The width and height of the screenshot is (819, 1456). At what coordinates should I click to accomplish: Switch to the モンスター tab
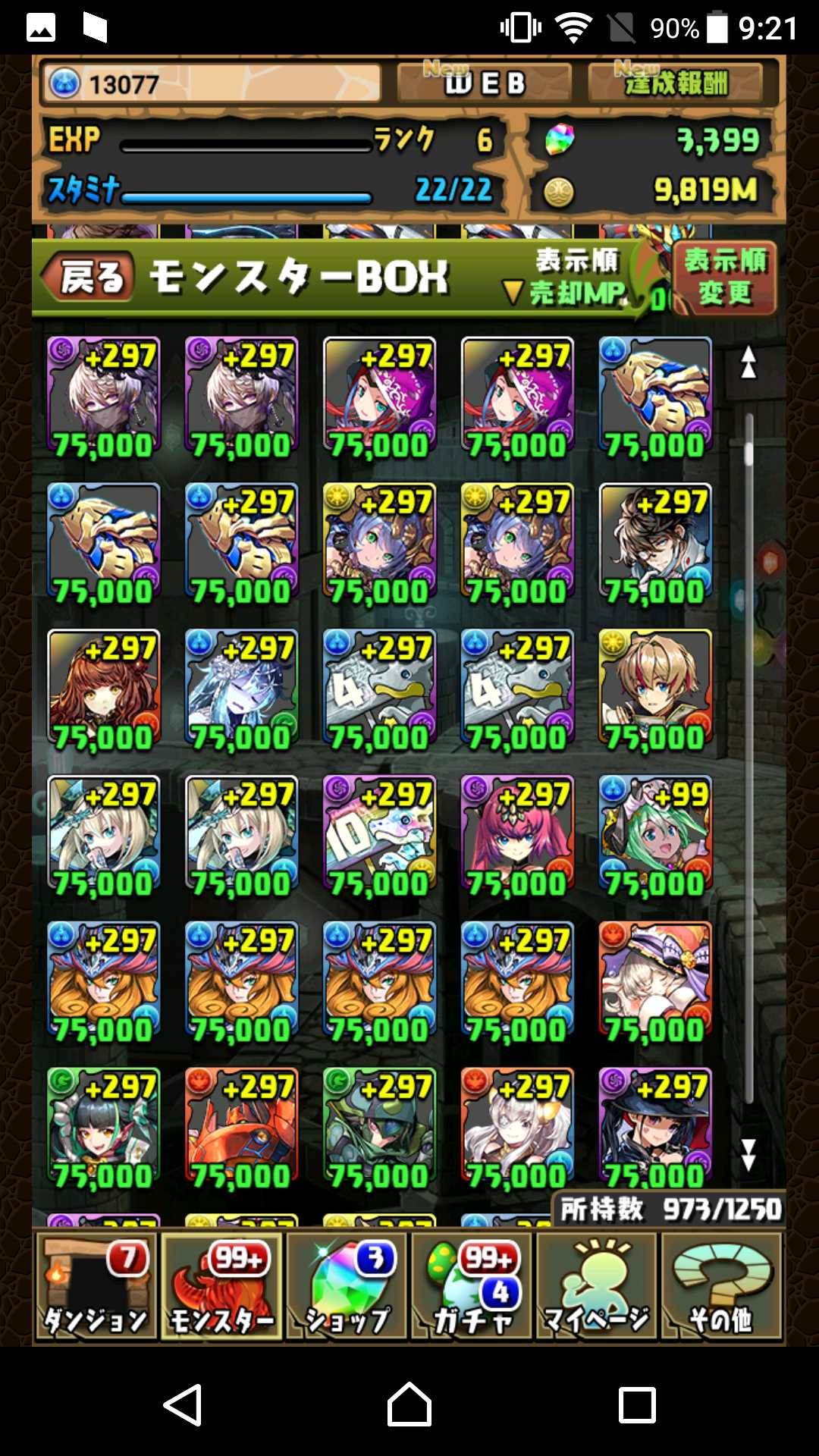pos(221,1286)
